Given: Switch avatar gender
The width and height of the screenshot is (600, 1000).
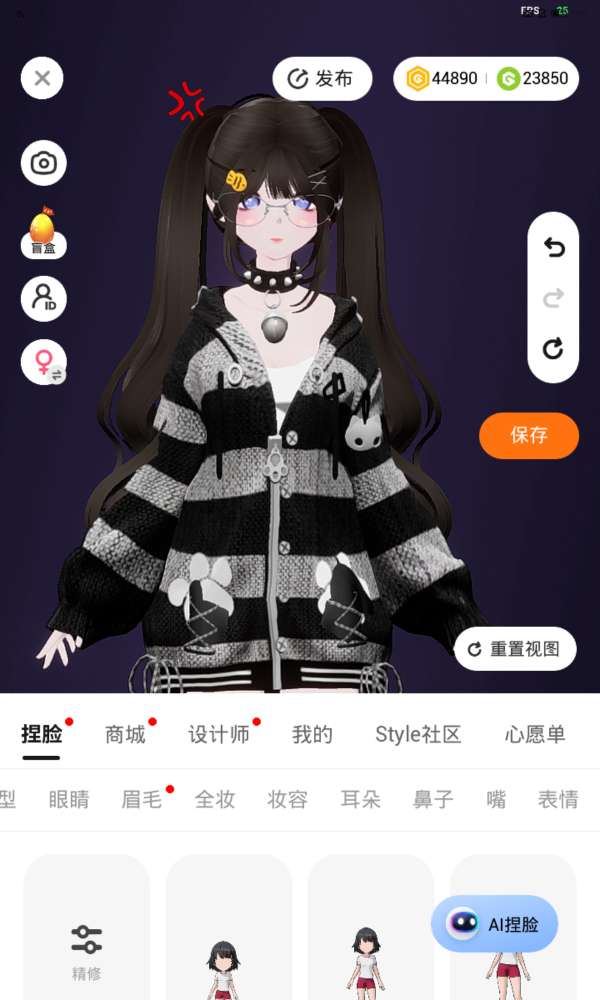Looking at the screenshot, I should click(x=44, y=362).
